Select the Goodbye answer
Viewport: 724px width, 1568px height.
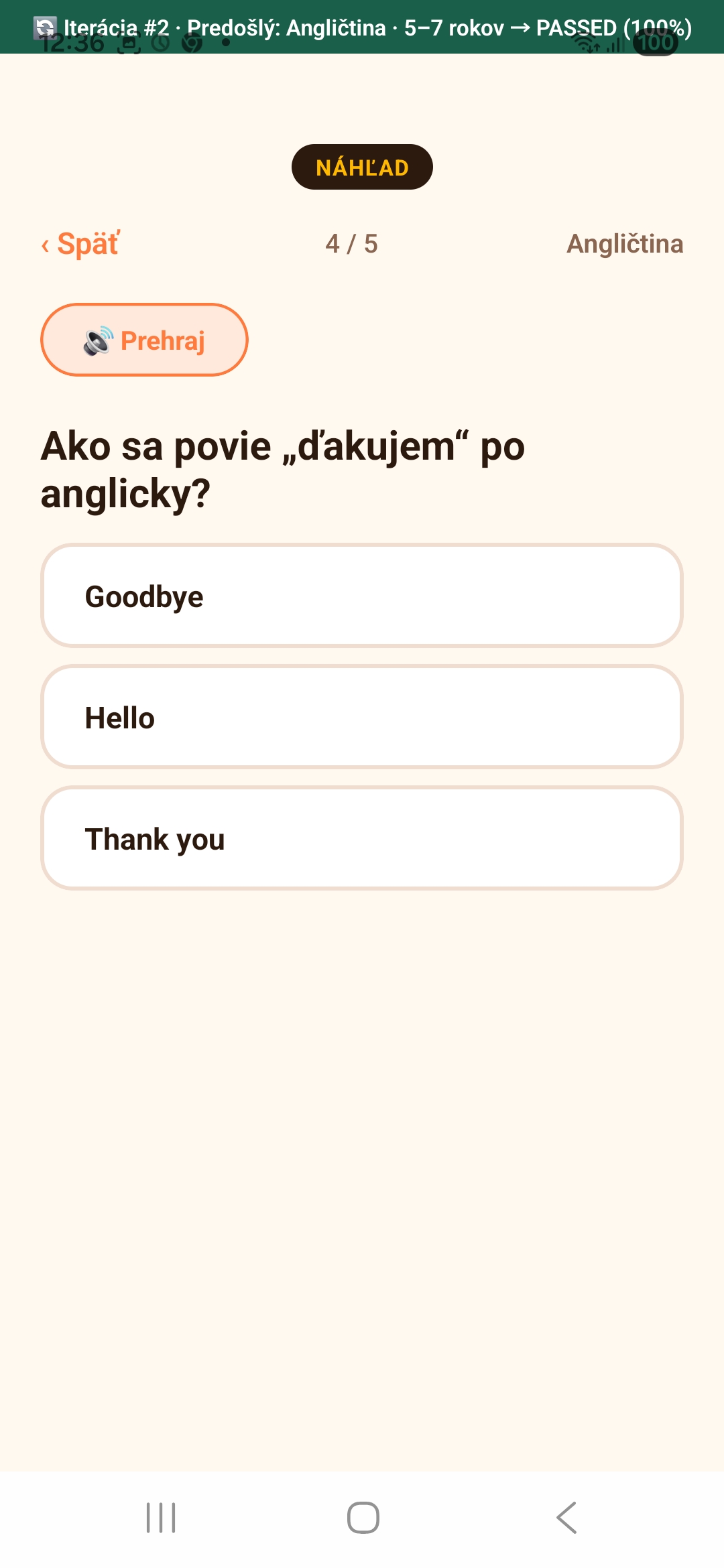click(x=362, y=596)
